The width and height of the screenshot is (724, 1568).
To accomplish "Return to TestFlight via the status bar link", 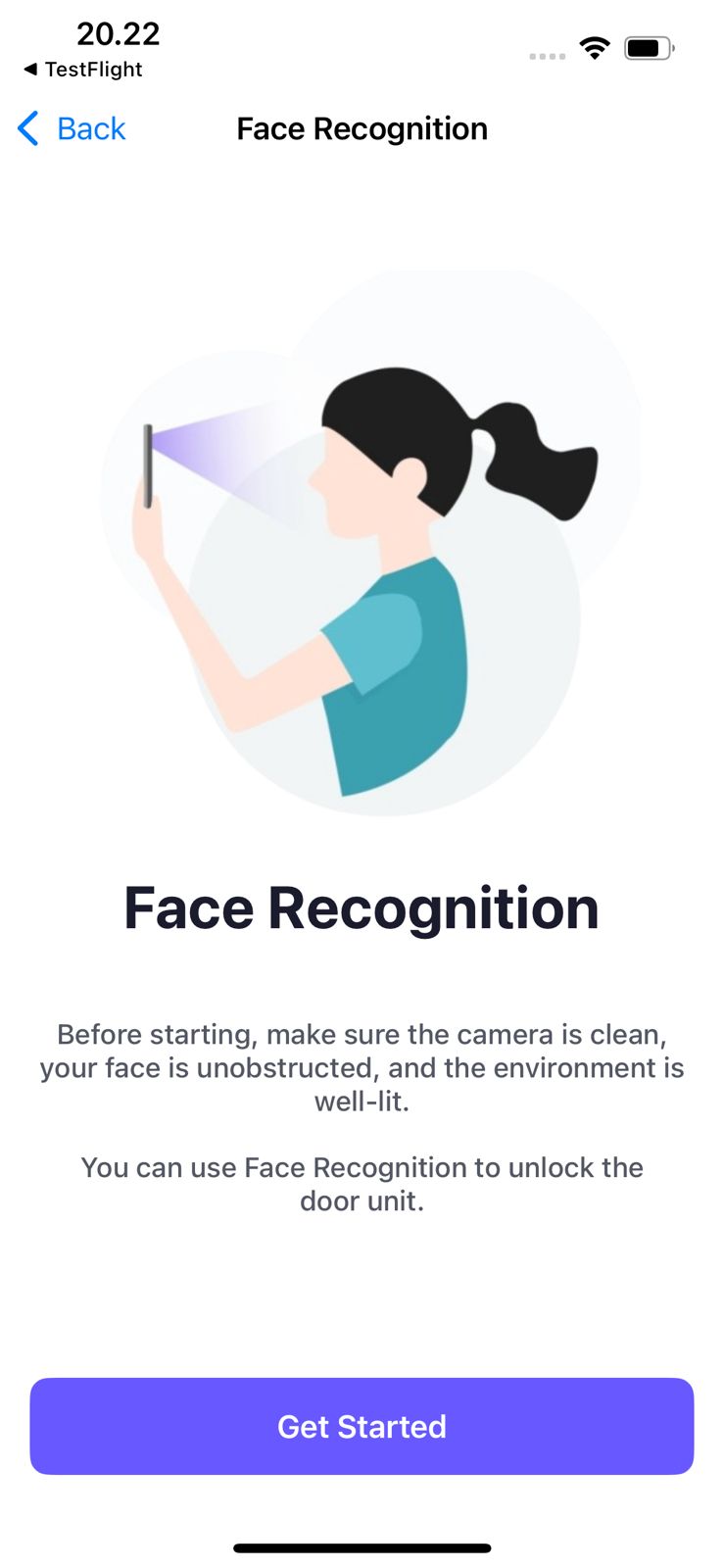I will pos(83,70).
